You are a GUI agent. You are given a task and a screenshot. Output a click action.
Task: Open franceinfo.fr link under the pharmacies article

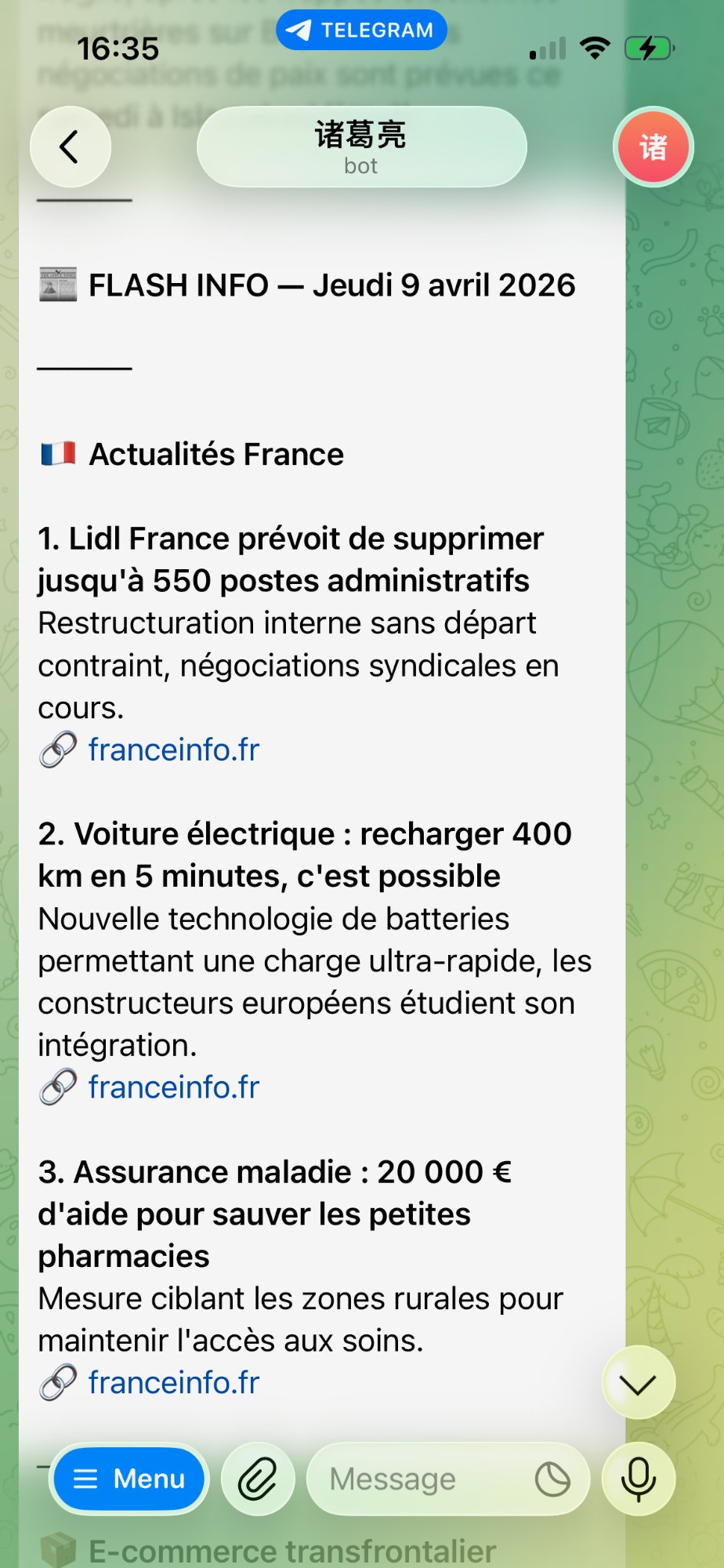coord(173,1383)
